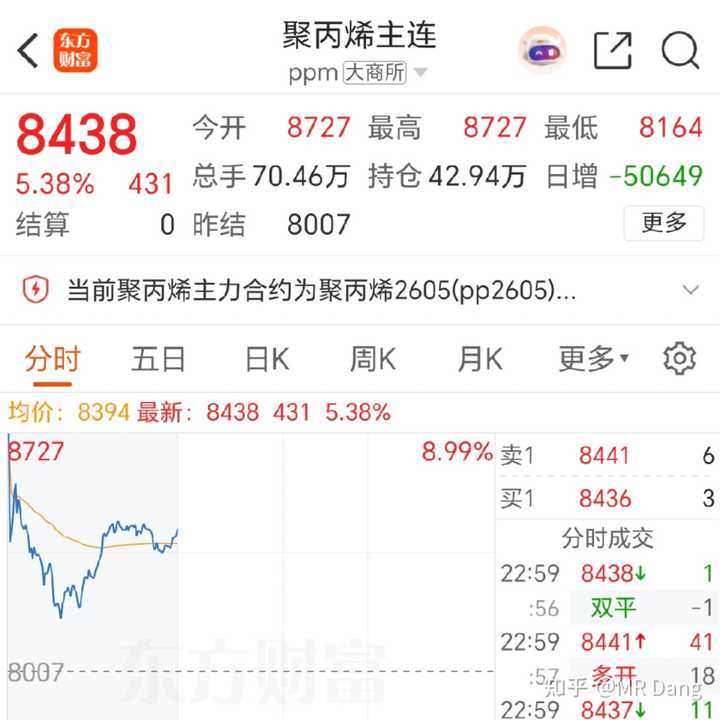
Task: Switch to the 月K chart tab
Action: [x=480, y=358]
